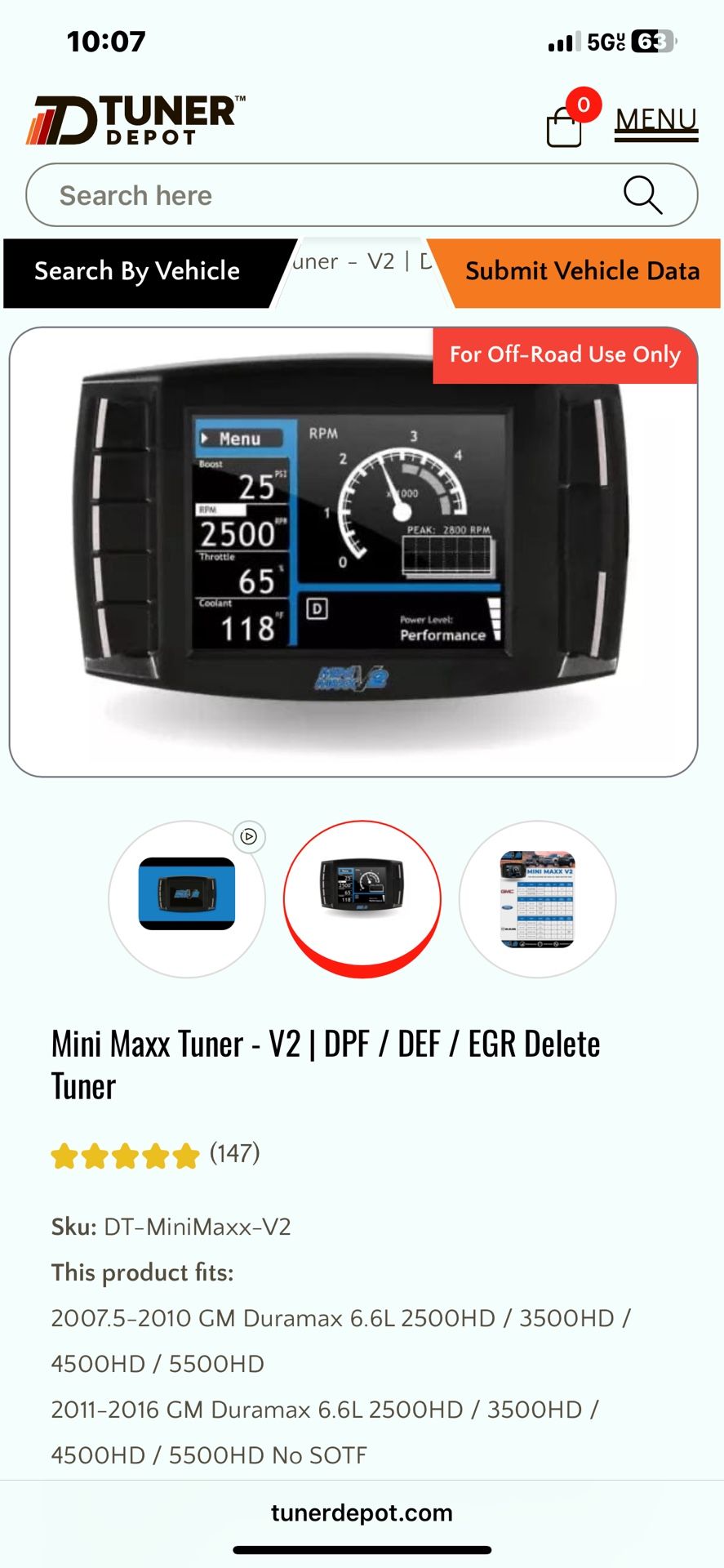This screenshot has height=1568, width=724.
Task: Select Submit Vehicle Data
Action: click(581, 272)
